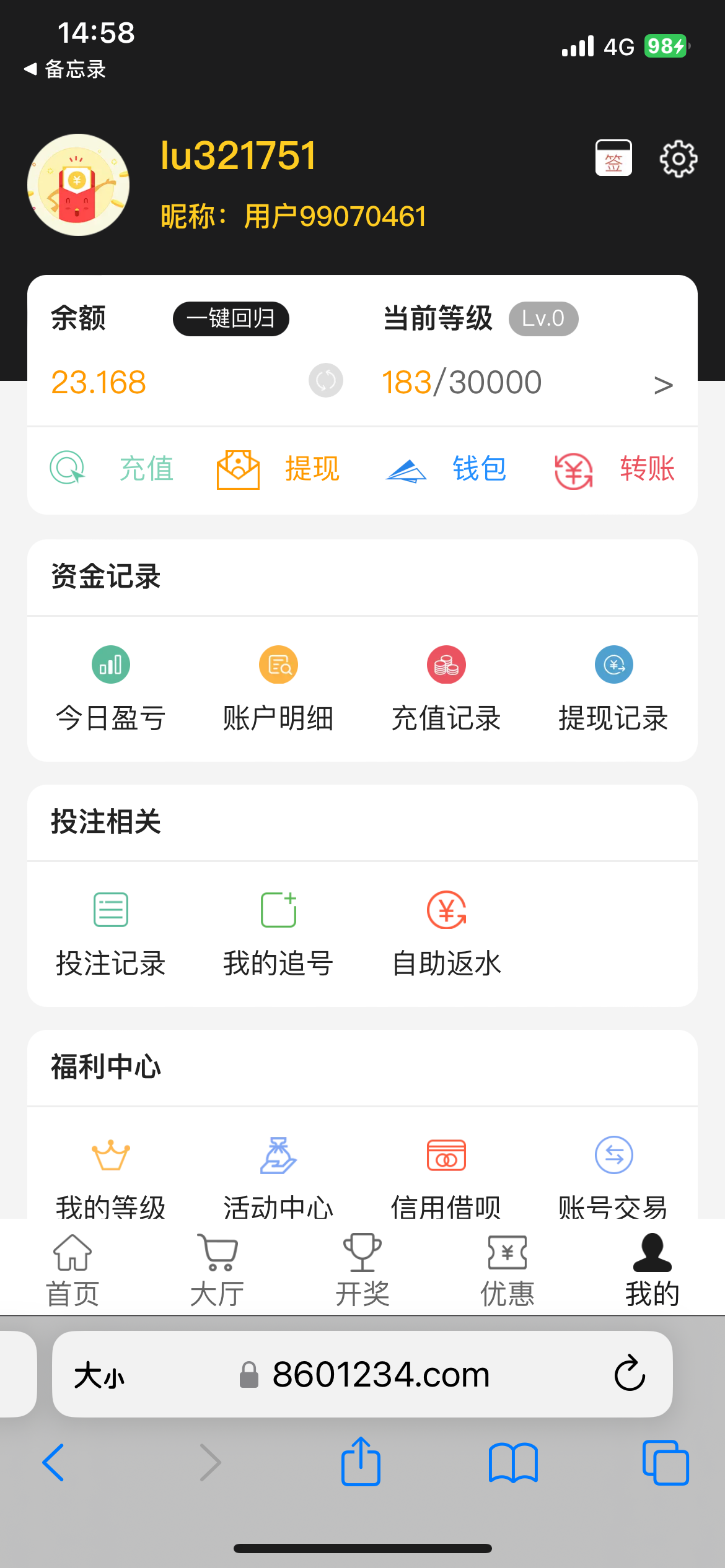Image resolution: width=725 pixels, height=1568 pixels.
Task: Open the daily sign-in calendar icon
Action: click(x=613, y=159)
